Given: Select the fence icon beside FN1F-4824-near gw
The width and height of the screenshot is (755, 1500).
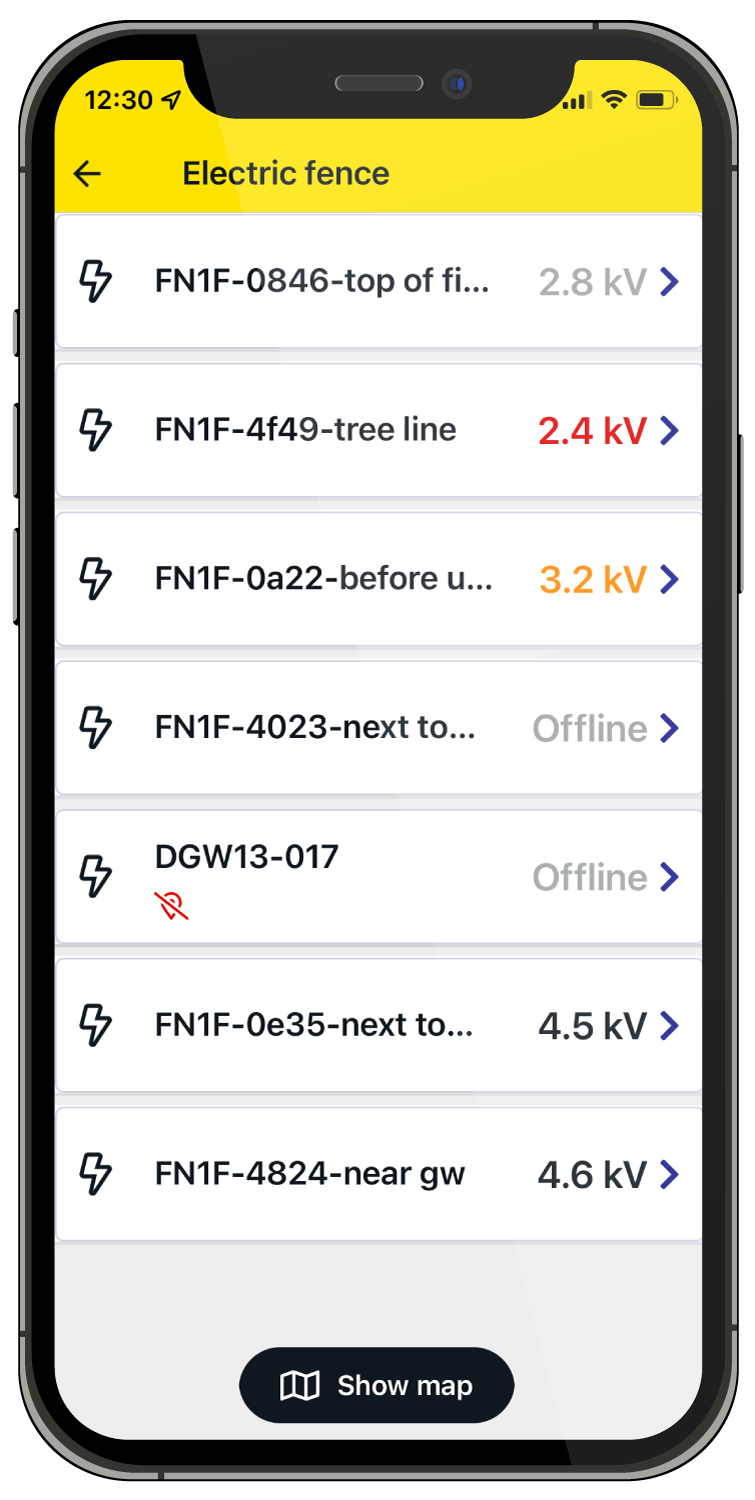Looking at the screenshot, I should (x=95, y=1174).
